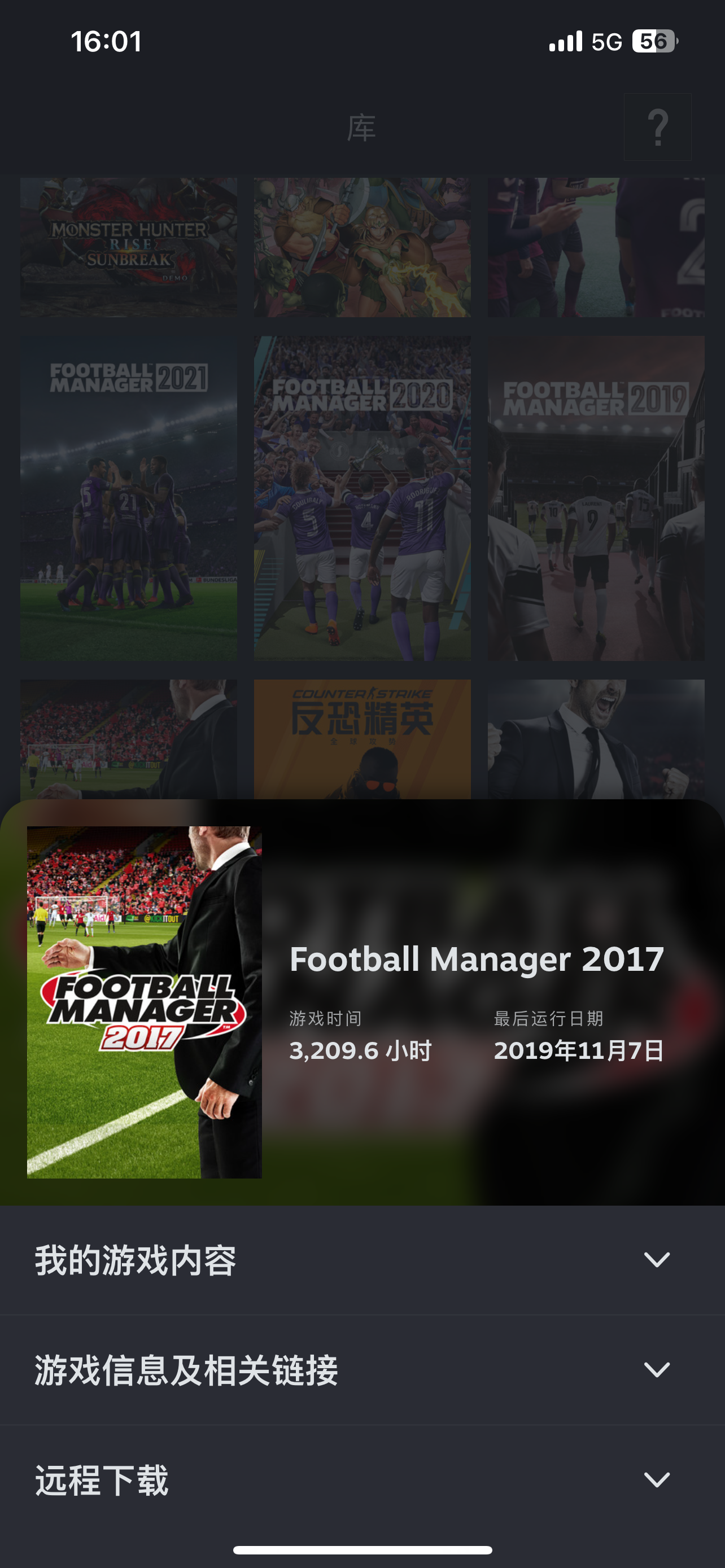Open the Football Manager 2020 tile

pos(362,498)
